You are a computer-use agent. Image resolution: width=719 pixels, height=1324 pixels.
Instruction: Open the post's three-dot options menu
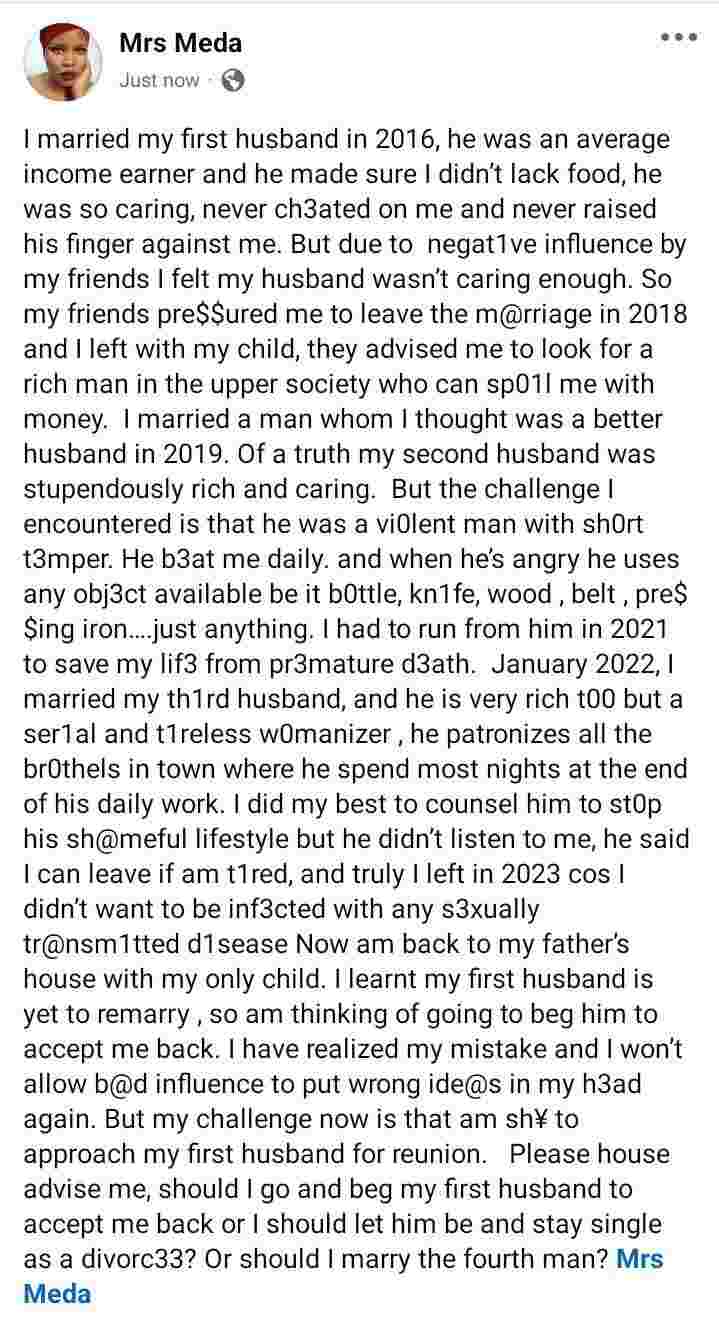point(679,38)
